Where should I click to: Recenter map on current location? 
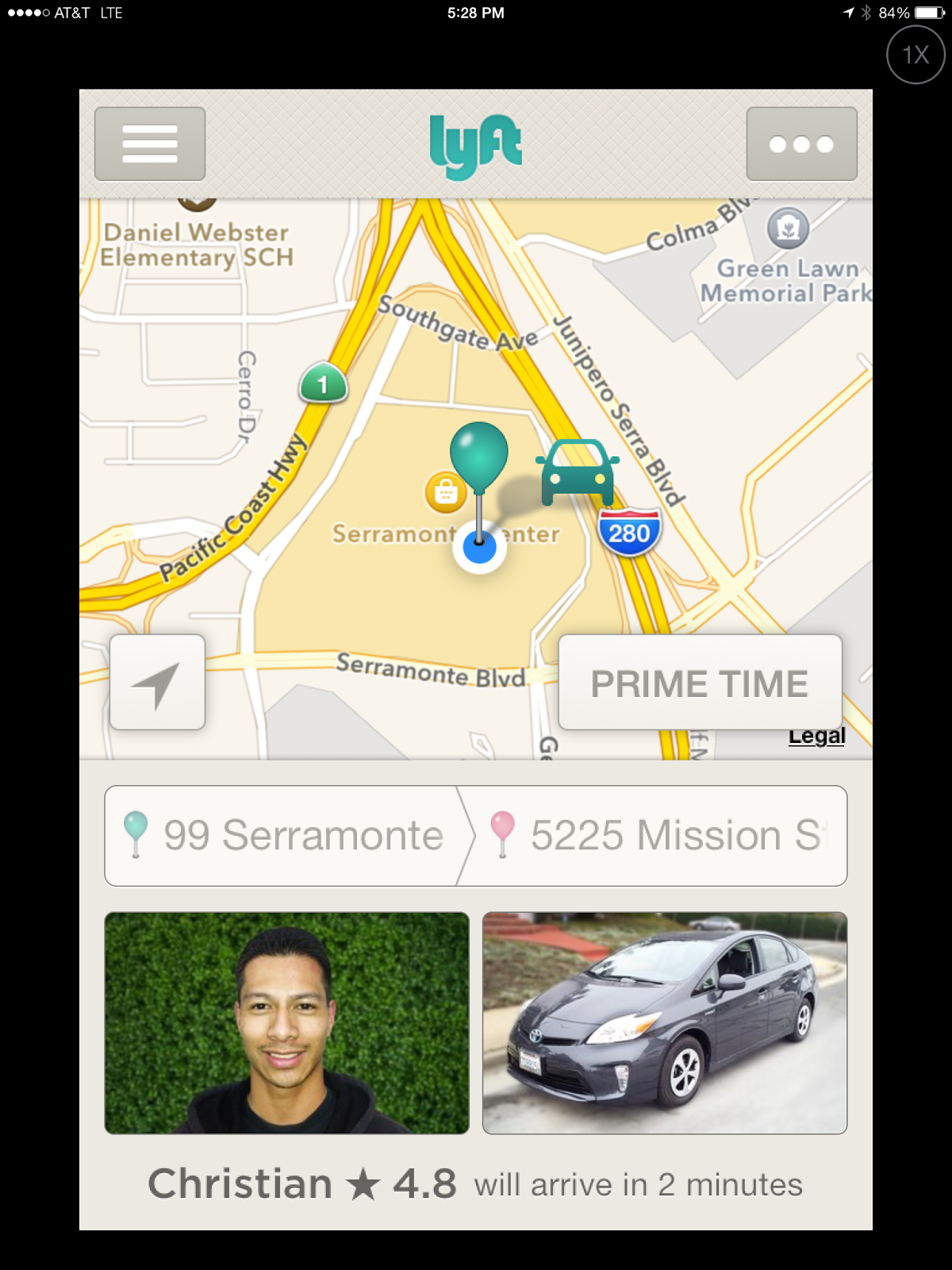[x=157, y=683]
